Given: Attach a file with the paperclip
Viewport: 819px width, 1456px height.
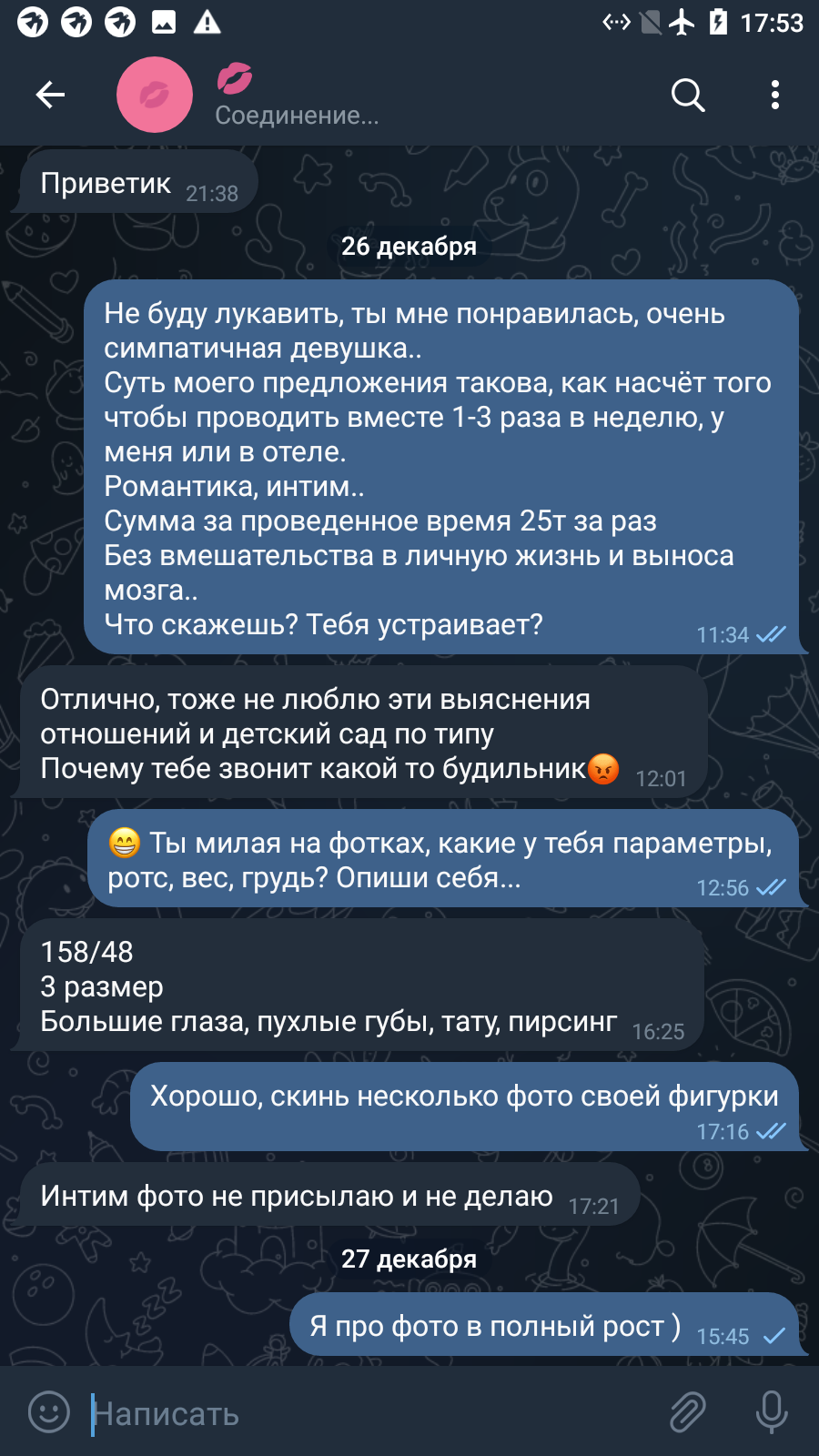Looking at the screenshot, I should click(688, 1412).
